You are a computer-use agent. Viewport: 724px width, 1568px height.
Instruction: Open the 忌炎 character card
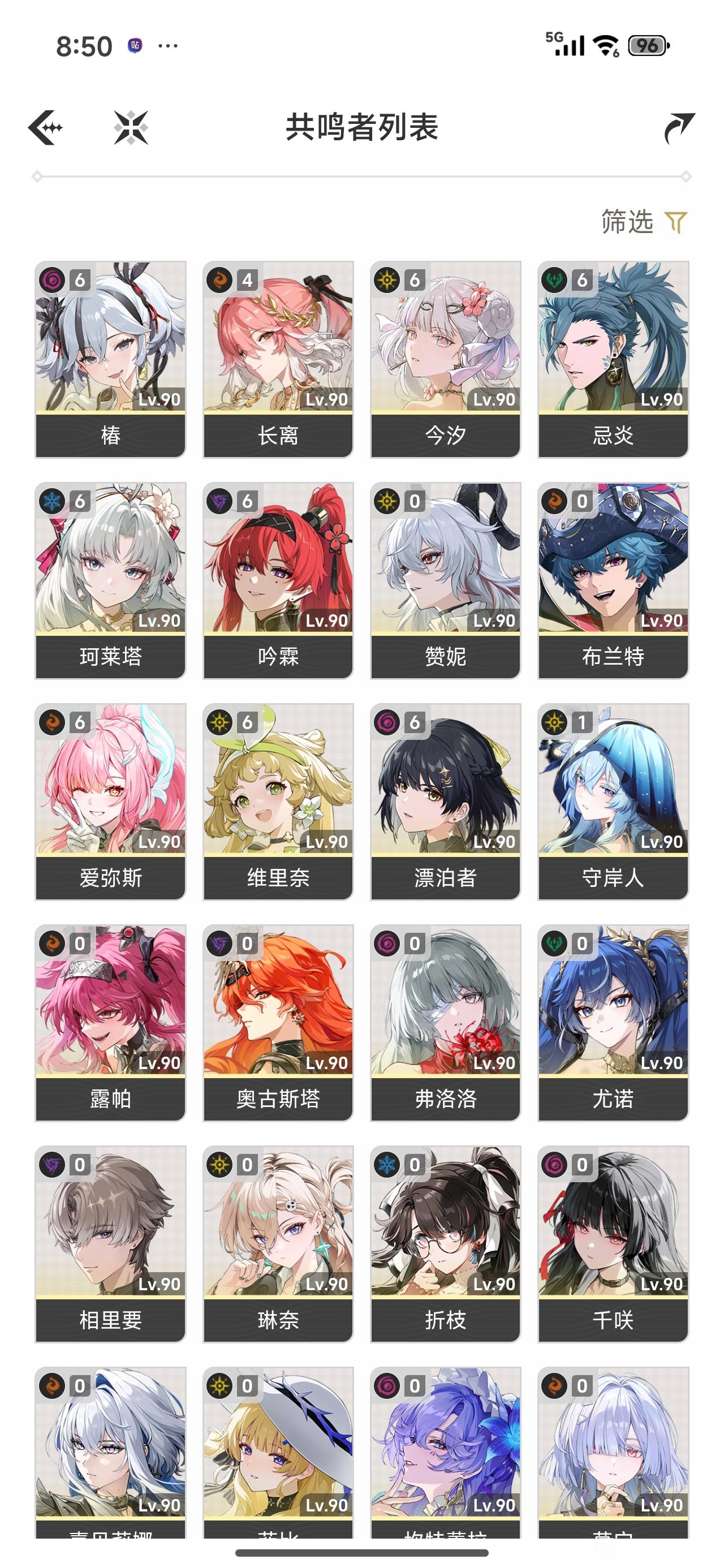pyautogui.click(x=613, y=359)
